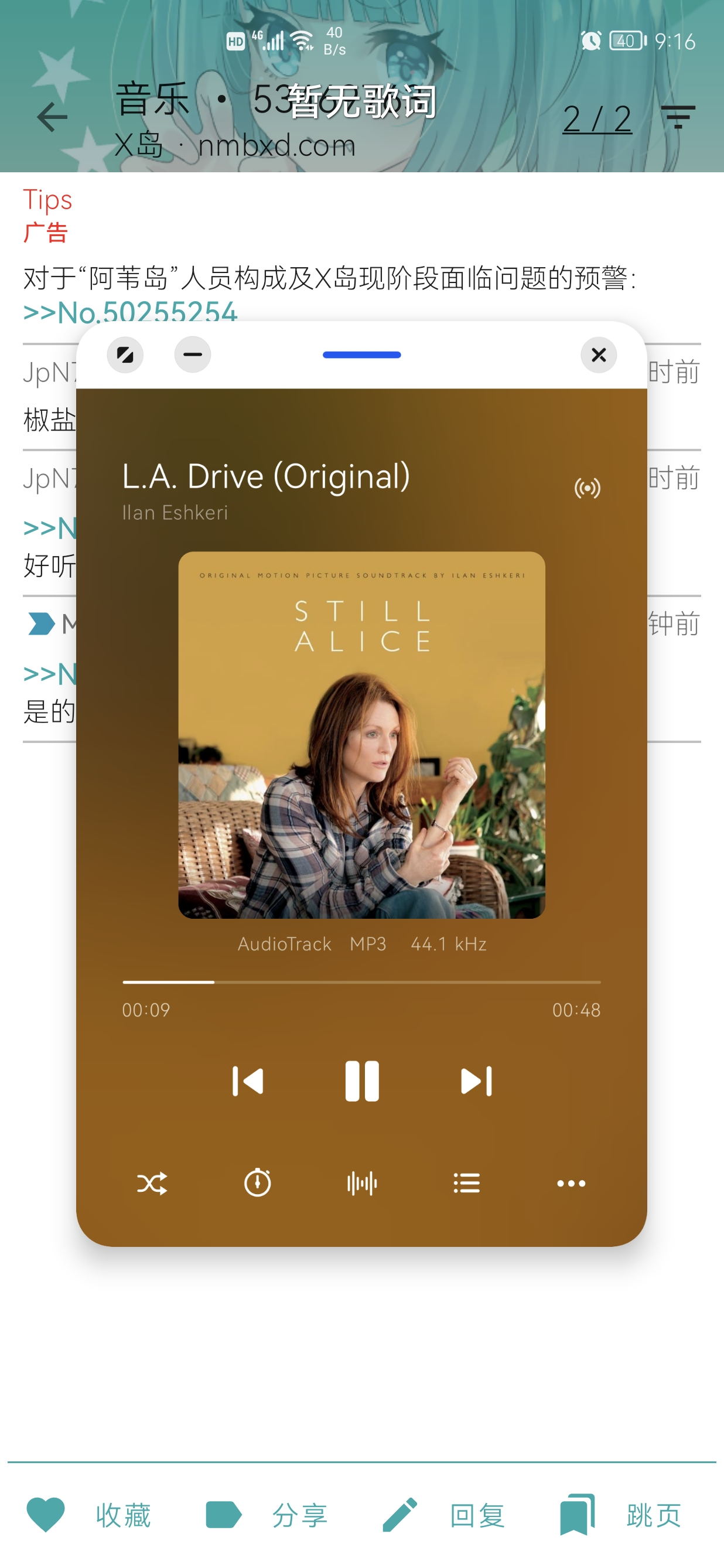This screenshot has width=724, height=1568.
Task: Open the thread filter icon
Action: (678, 117)
